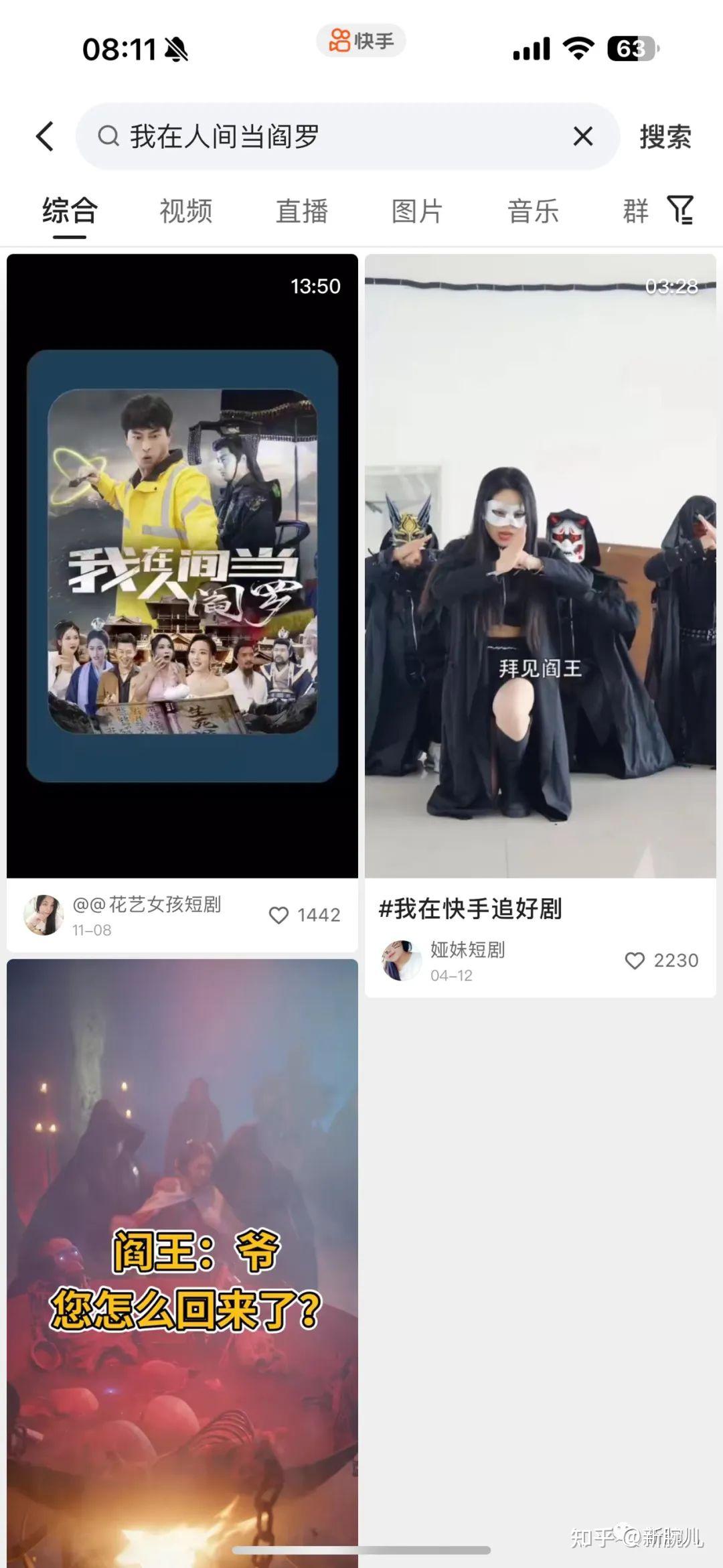Click the back arrow to leave search results

(x=44, y=136)
